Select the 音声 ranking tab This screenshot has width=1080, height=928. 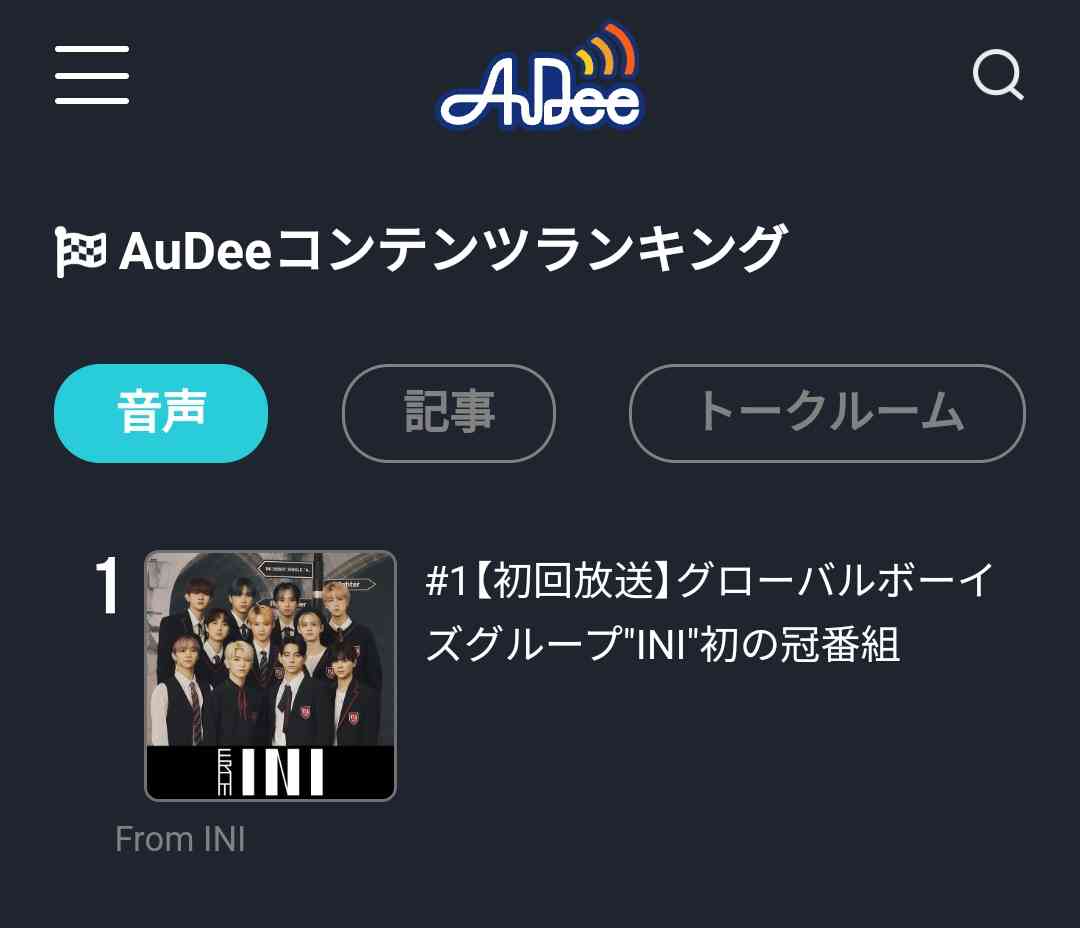click(161, 413)
